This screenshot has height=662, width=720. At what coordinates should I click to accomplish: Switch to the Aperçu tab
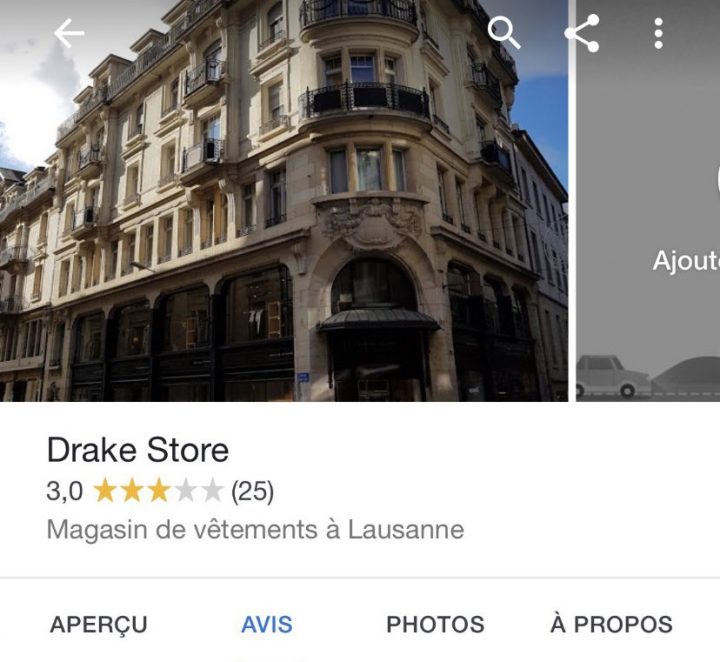click(x=99, y=624)
